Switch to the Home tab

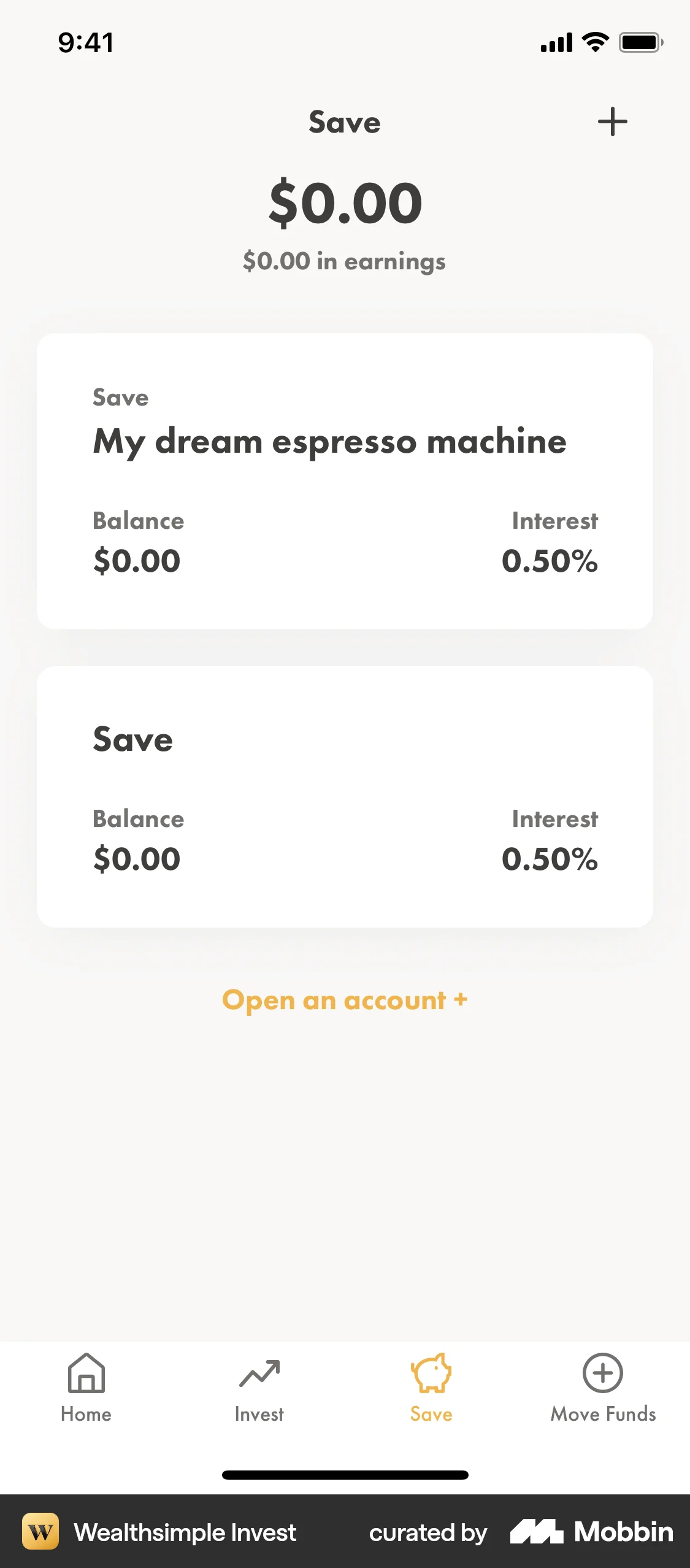tap(85, 1414)
